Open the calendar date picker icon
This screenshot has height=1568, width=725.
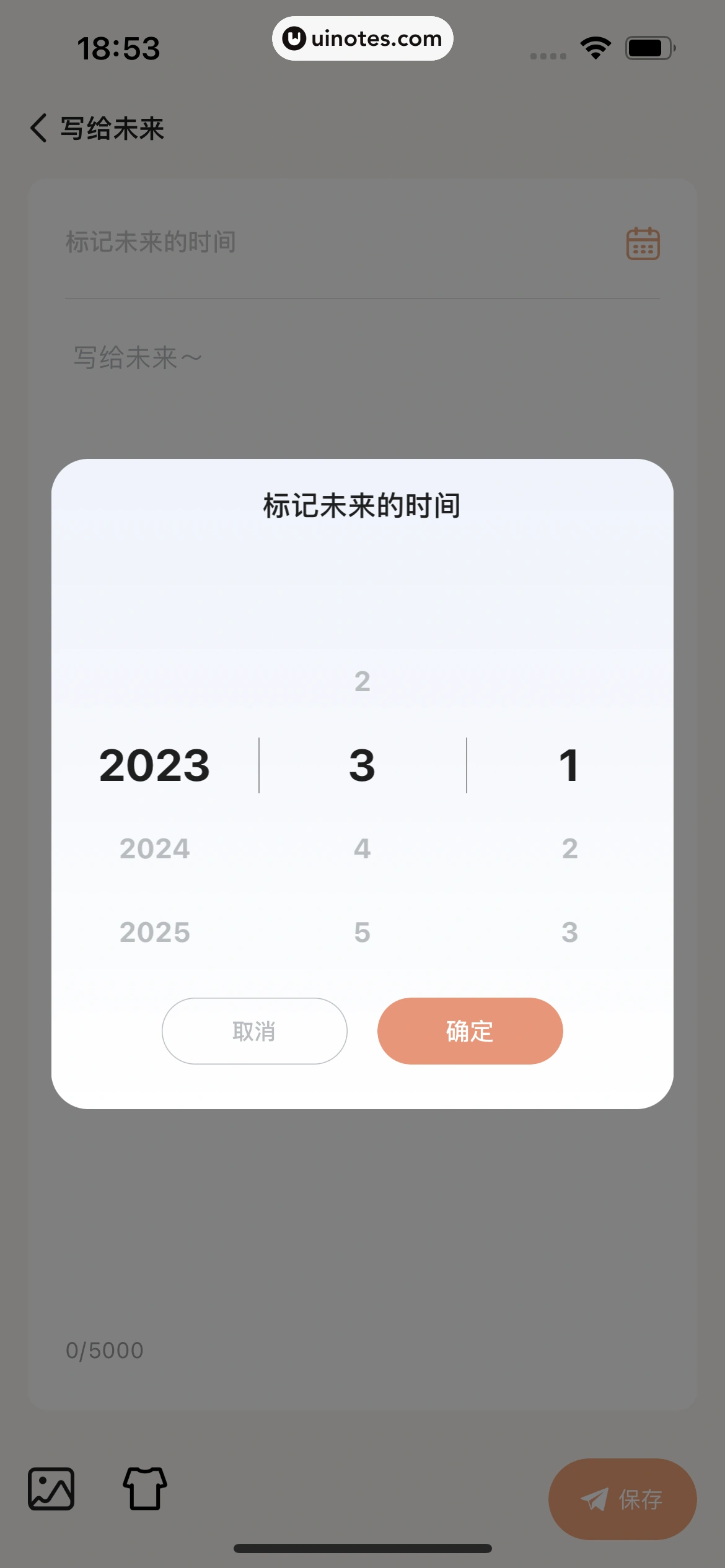643,244
